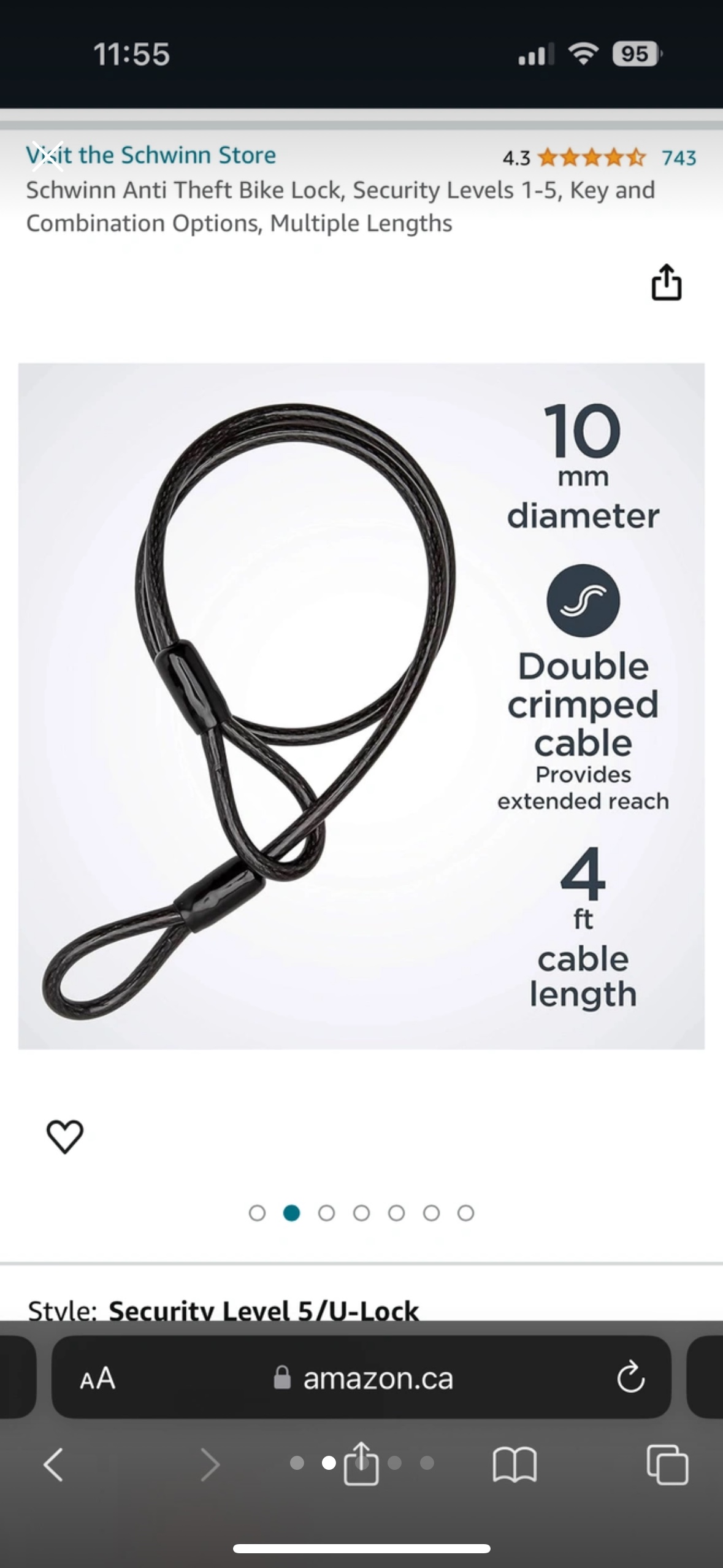Go back to the previous page
Viewport: 723px width, 1568px height.
(54, 1464)
